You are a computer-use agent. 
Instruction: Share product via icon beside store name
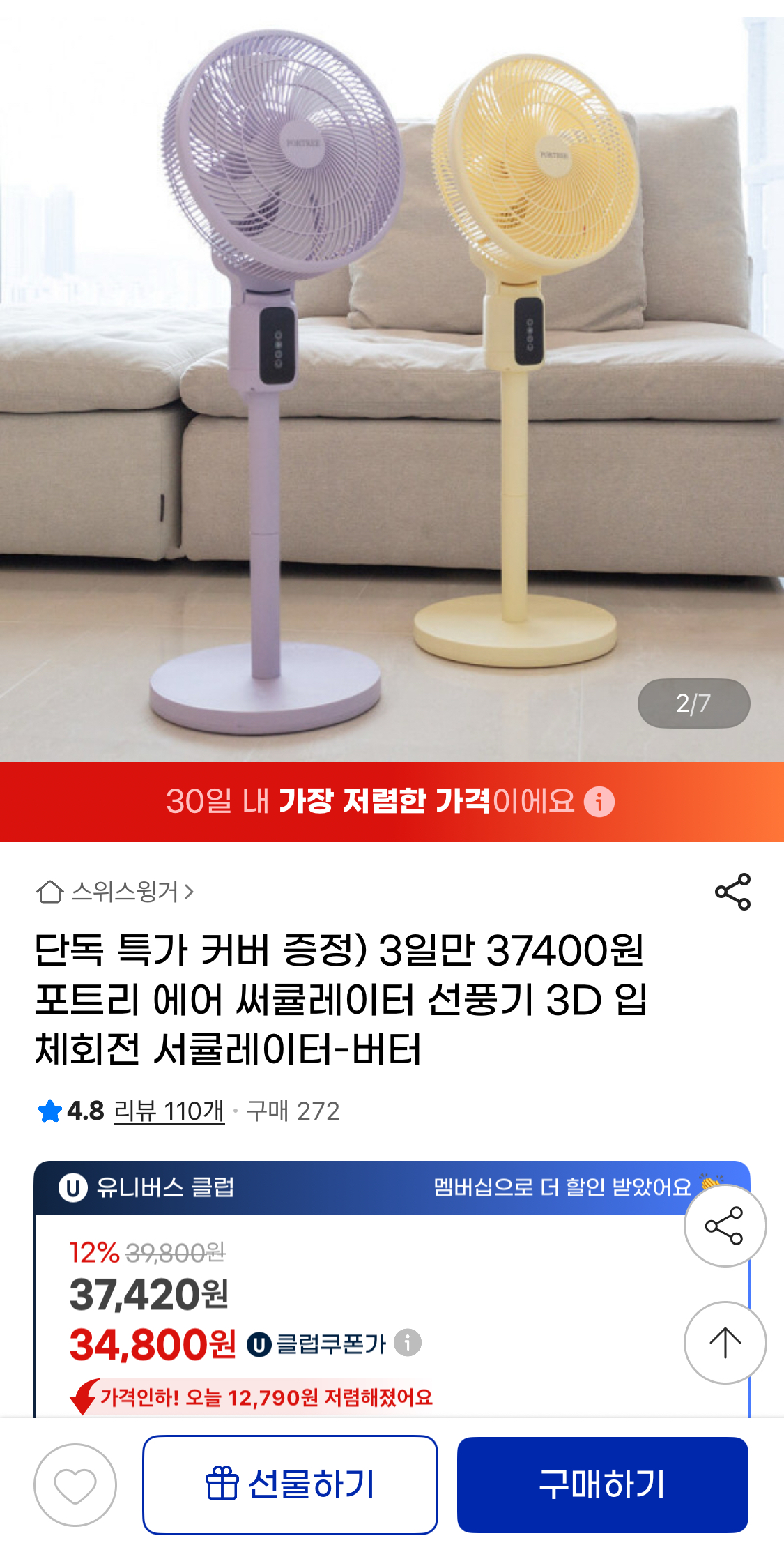pos(732,891)
